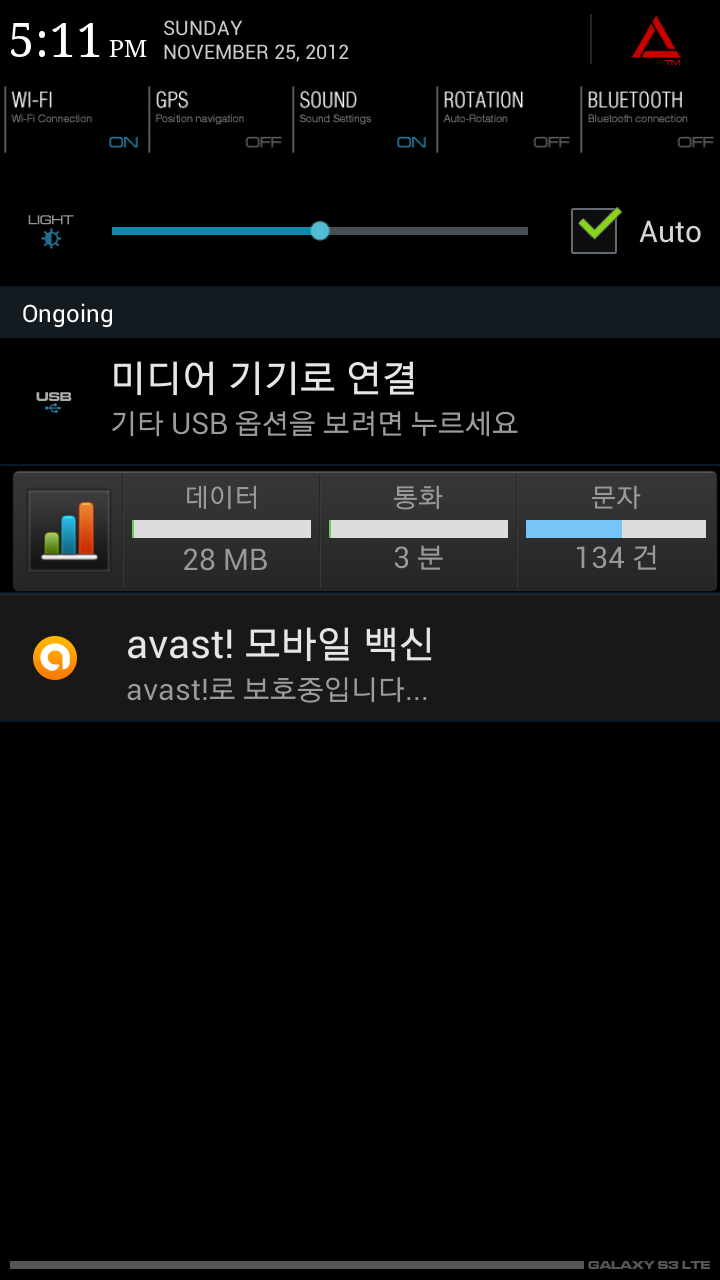Toggle the Sound setting

pos(363,120)
